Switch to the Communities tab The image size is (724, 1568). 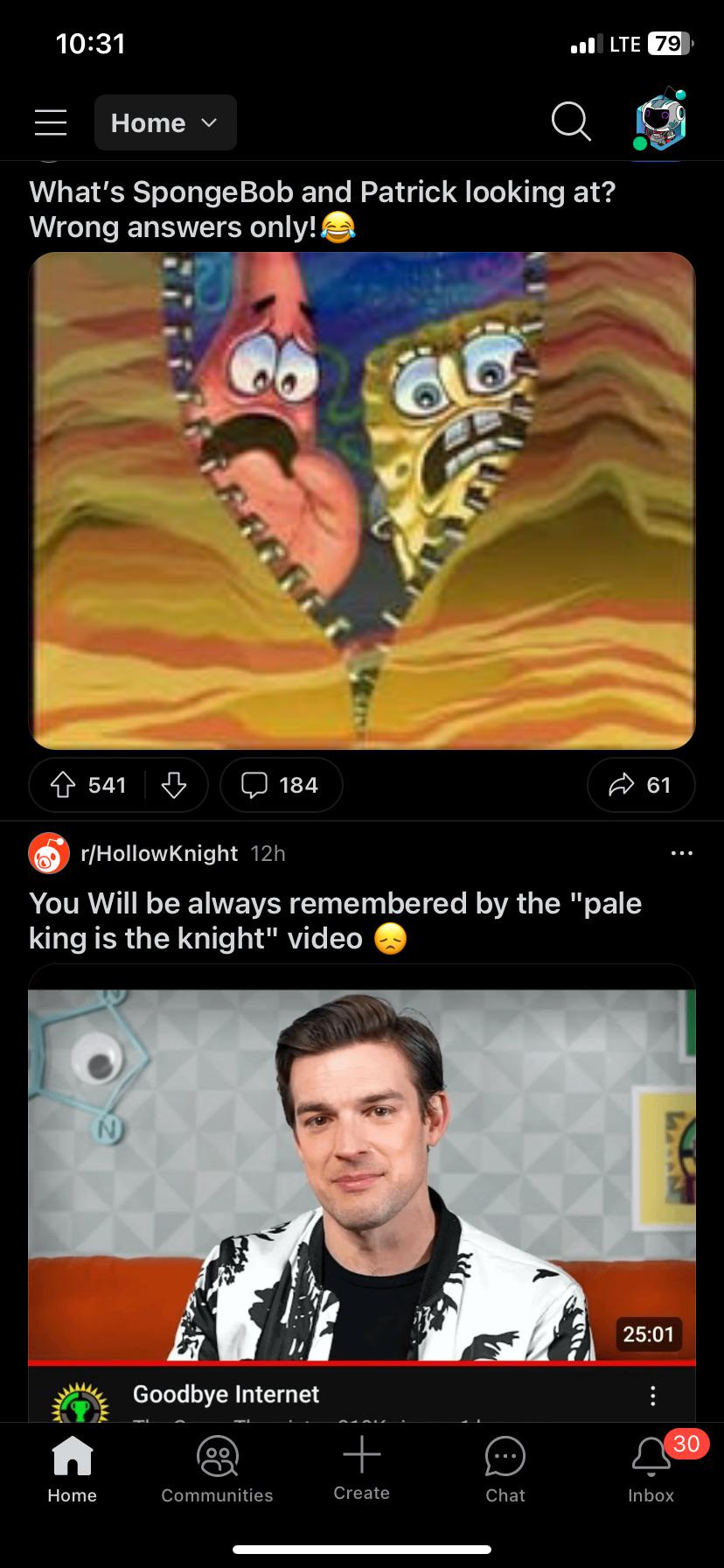[217, 1470]
